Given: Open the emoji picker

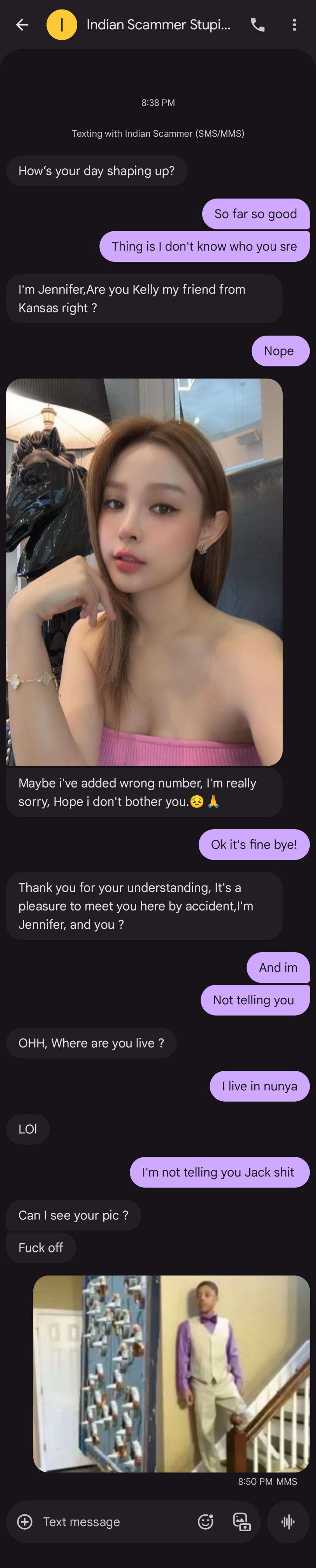Looking at the screenshot, I should (205, 1522).
